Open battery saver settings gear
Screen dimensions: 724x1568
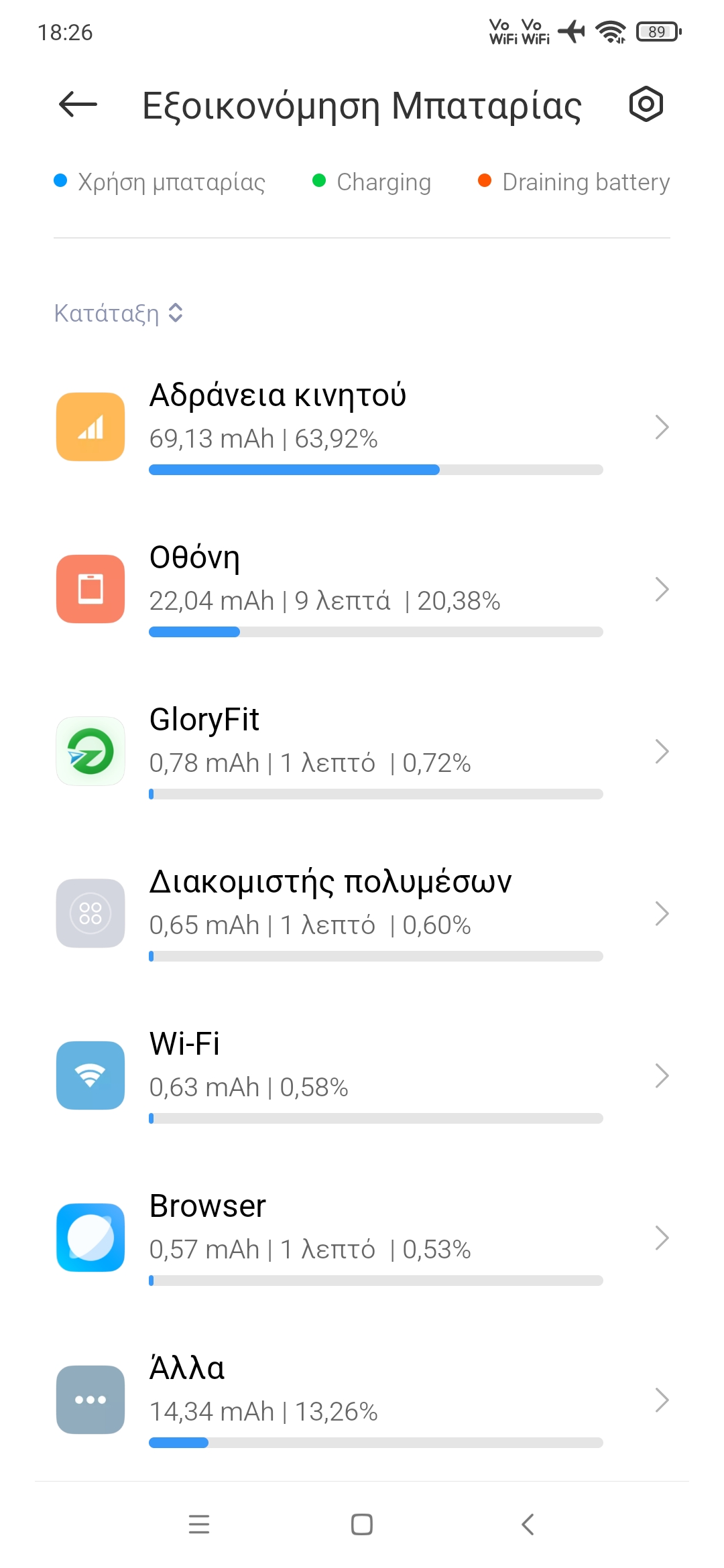(x=646, y=105)
